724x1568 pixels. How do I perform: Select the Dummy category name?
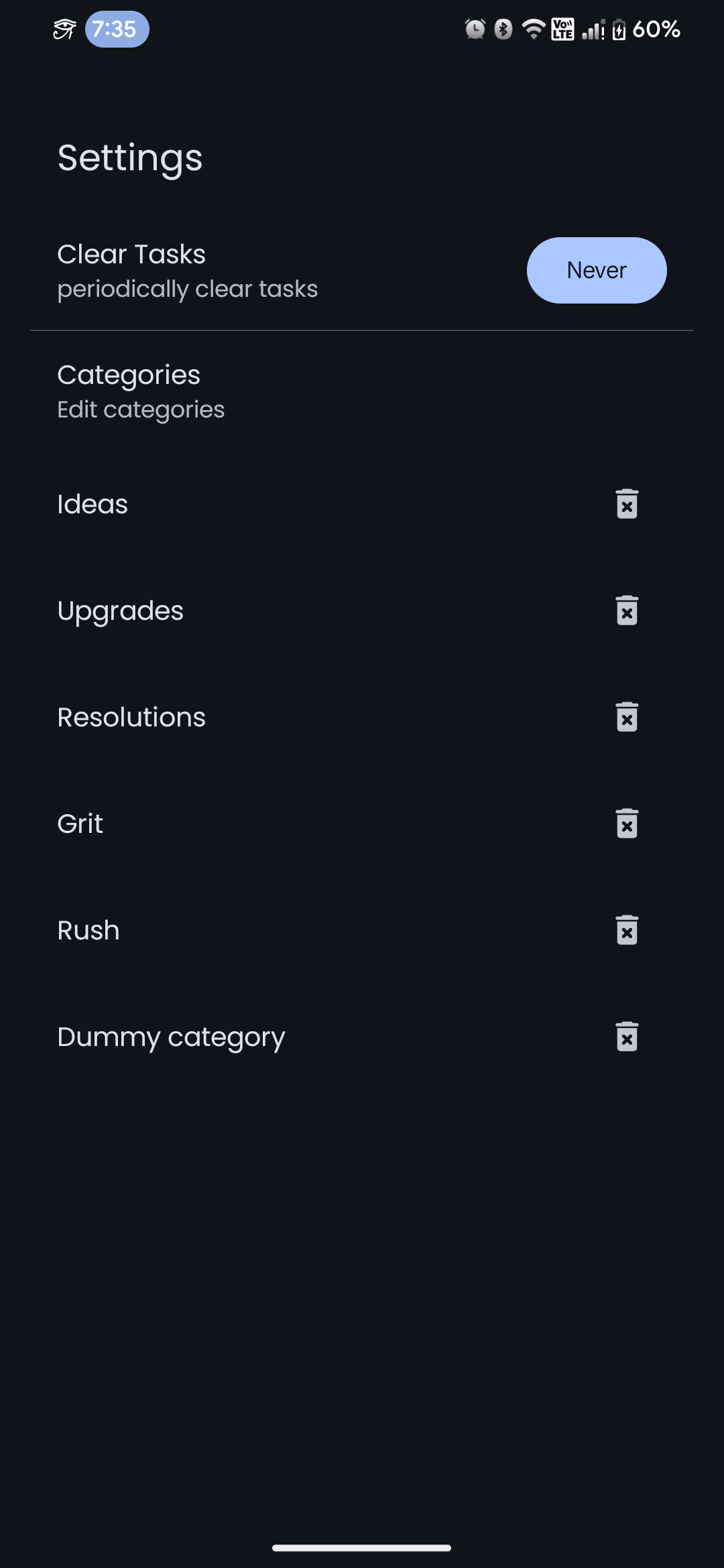point(171,1037)
